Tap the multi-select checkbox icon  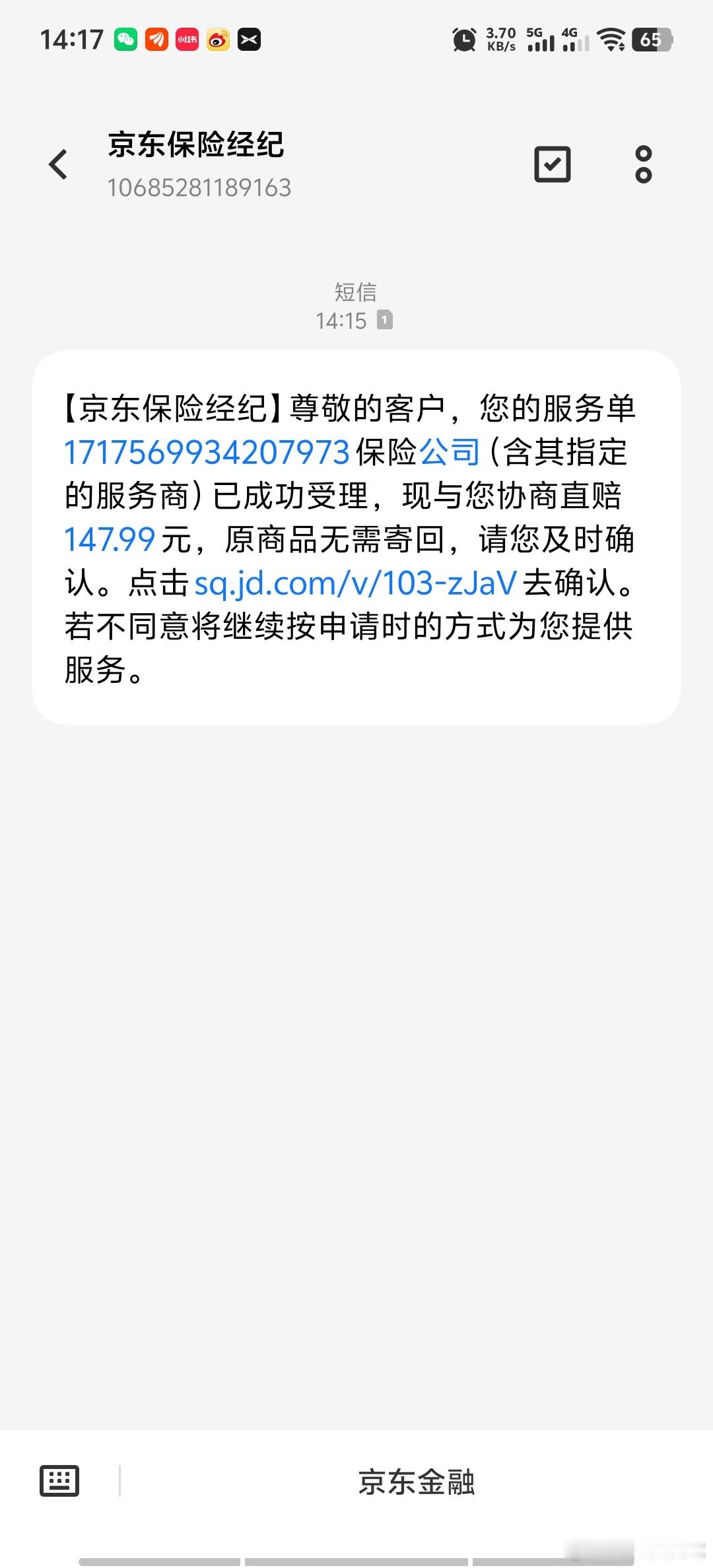552,164
